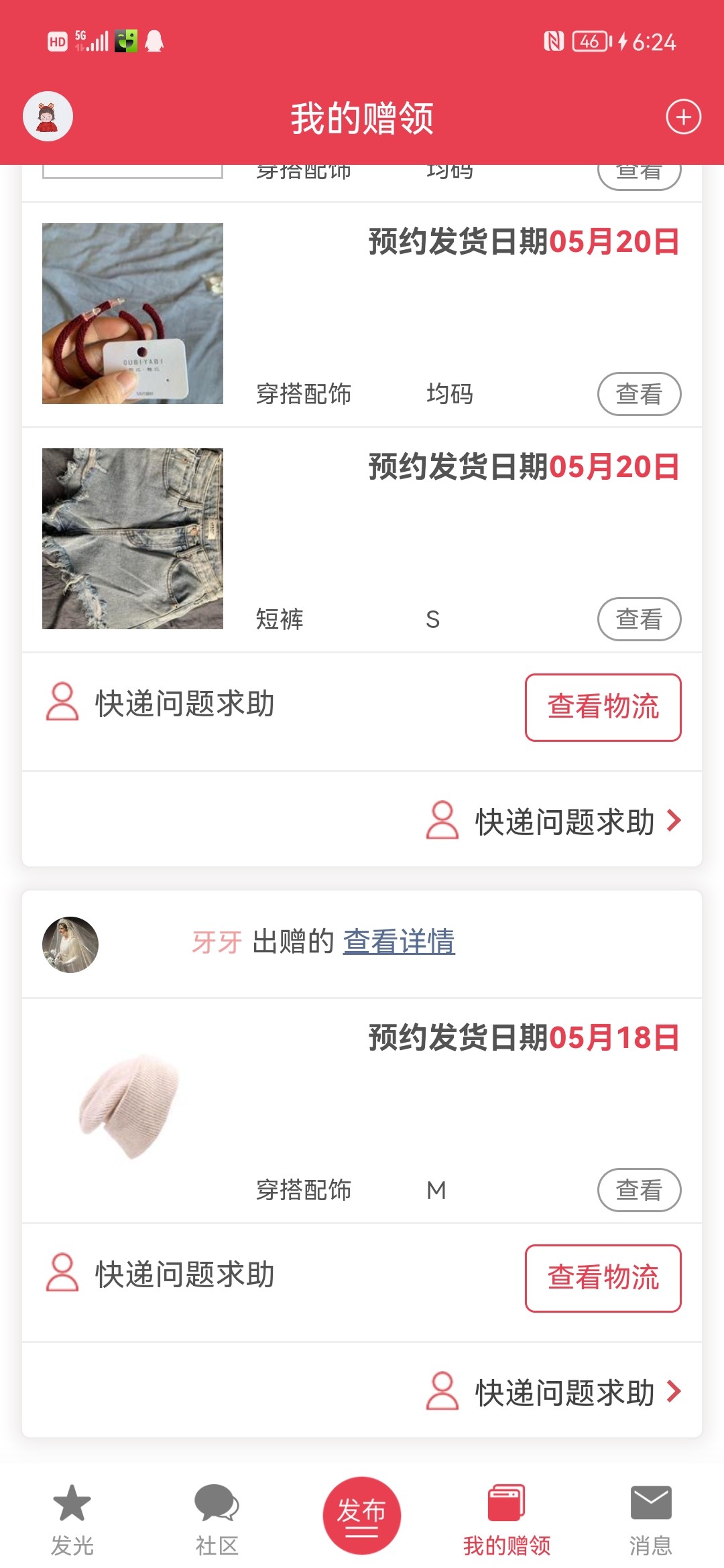Open the red hoop earrings photo
This screenshot has height=1568, width=724.
[133, 314]
